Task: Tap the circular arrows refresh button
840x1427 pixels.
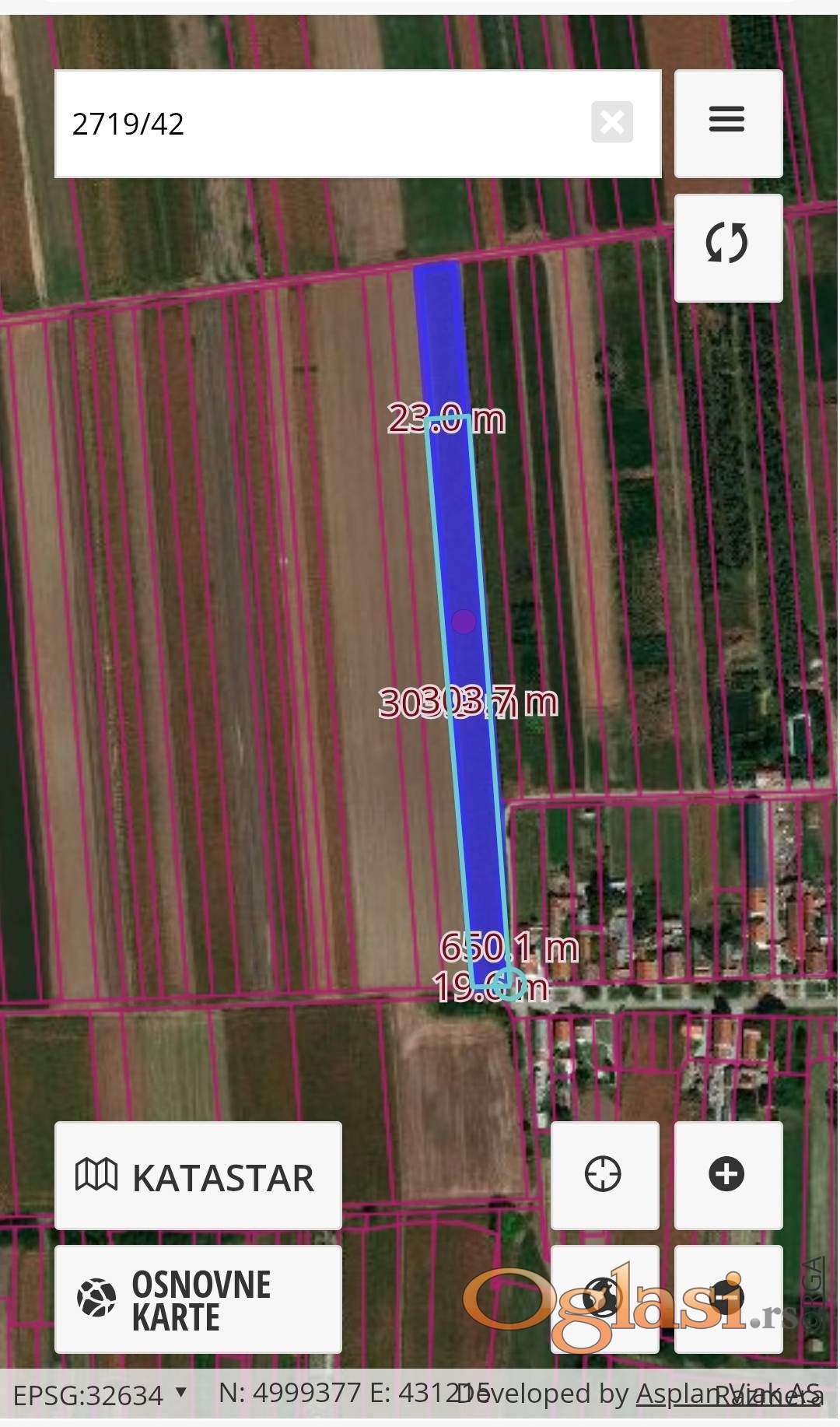Action: pyautogui.click(x=728, y=247)
